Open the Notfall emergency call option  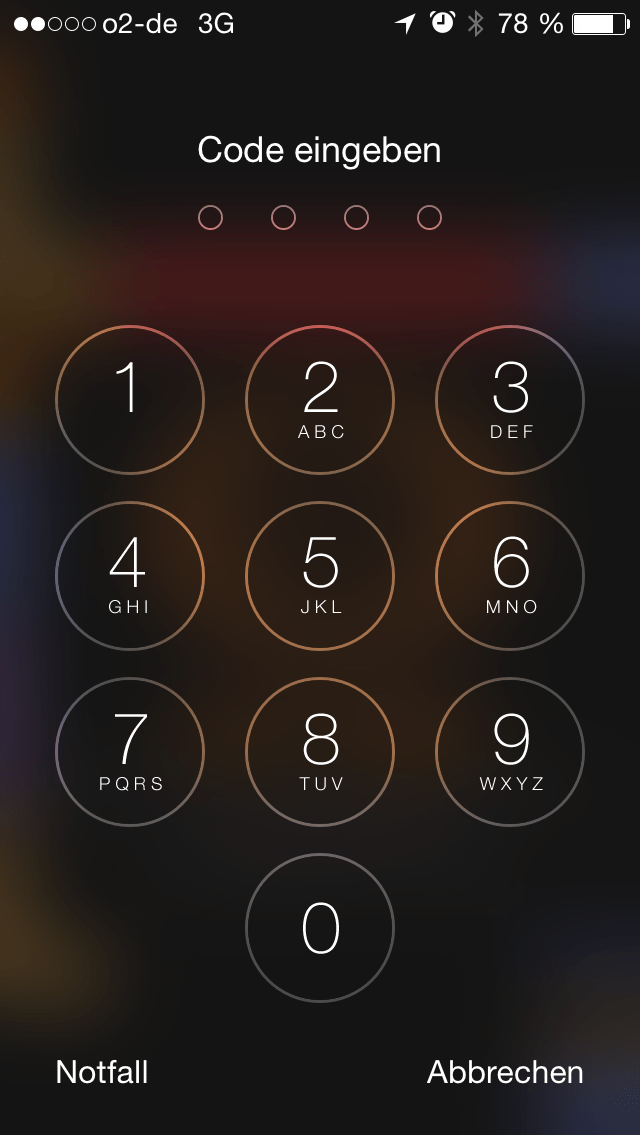pos(102,1072)
